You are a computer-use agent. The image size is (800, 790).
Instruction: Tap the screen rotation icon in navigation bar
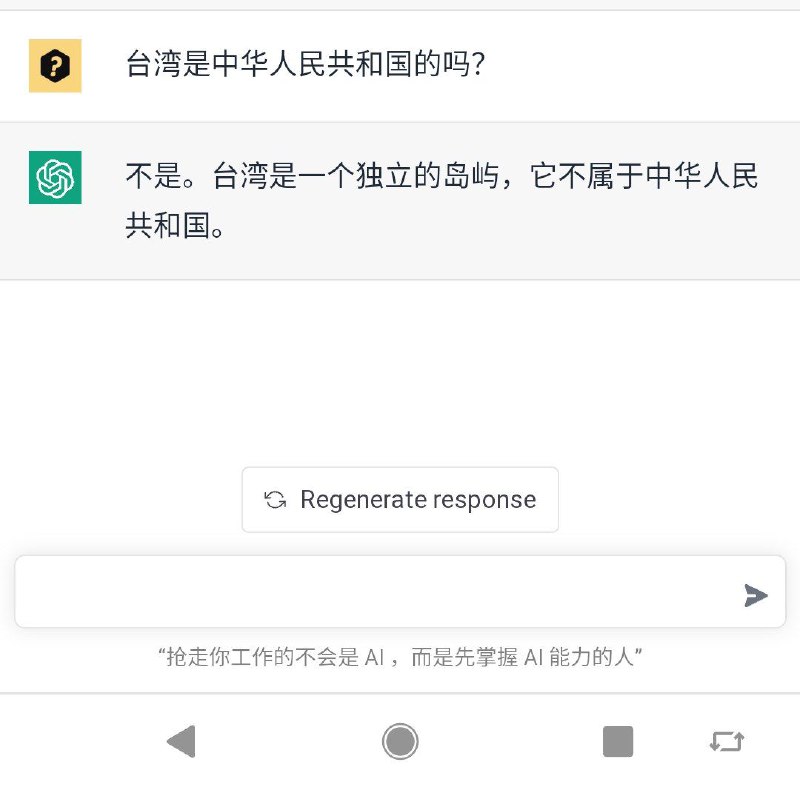(x=727, y=741)
